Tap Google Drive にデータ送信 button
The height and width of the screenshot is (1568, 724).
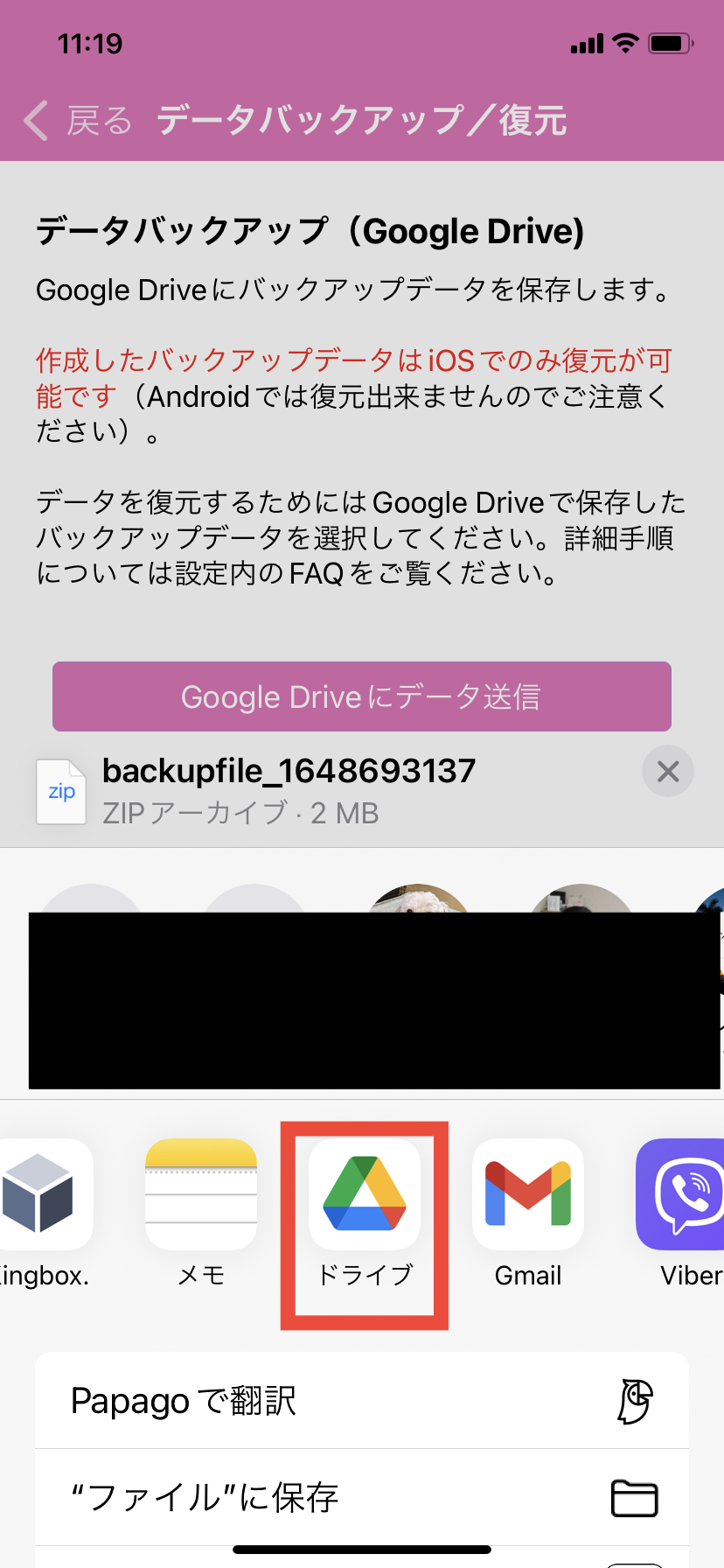tap(361, 696)
